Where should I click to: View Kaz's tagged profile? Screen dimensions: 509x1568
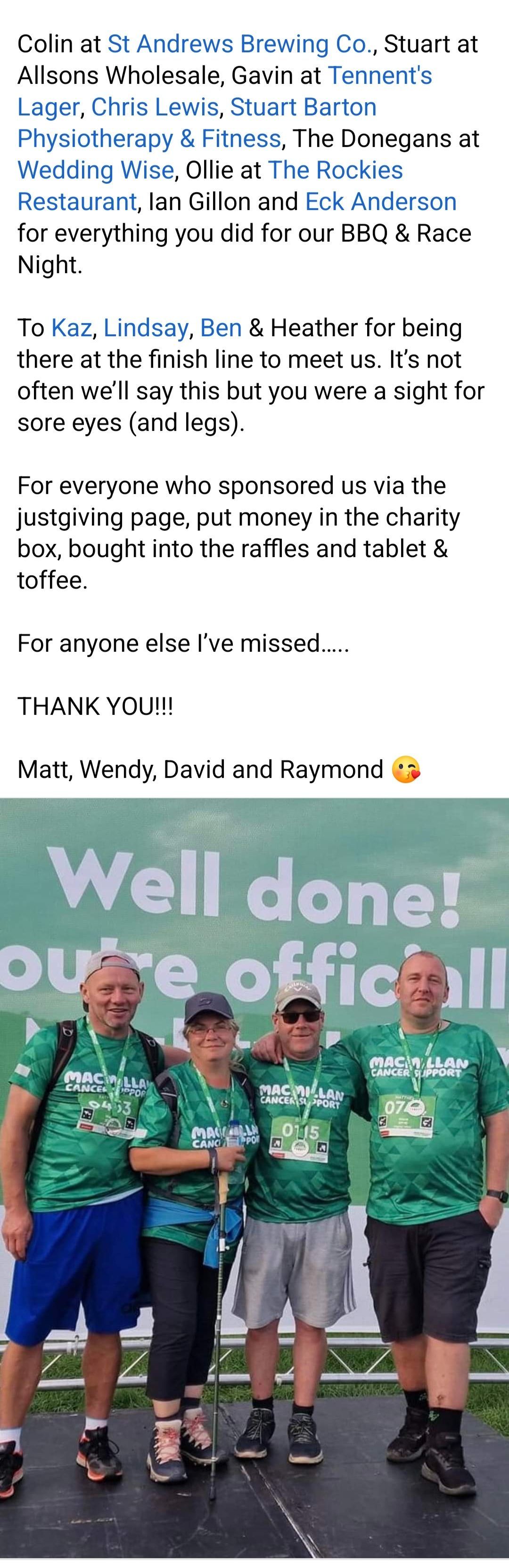(71, 327)
